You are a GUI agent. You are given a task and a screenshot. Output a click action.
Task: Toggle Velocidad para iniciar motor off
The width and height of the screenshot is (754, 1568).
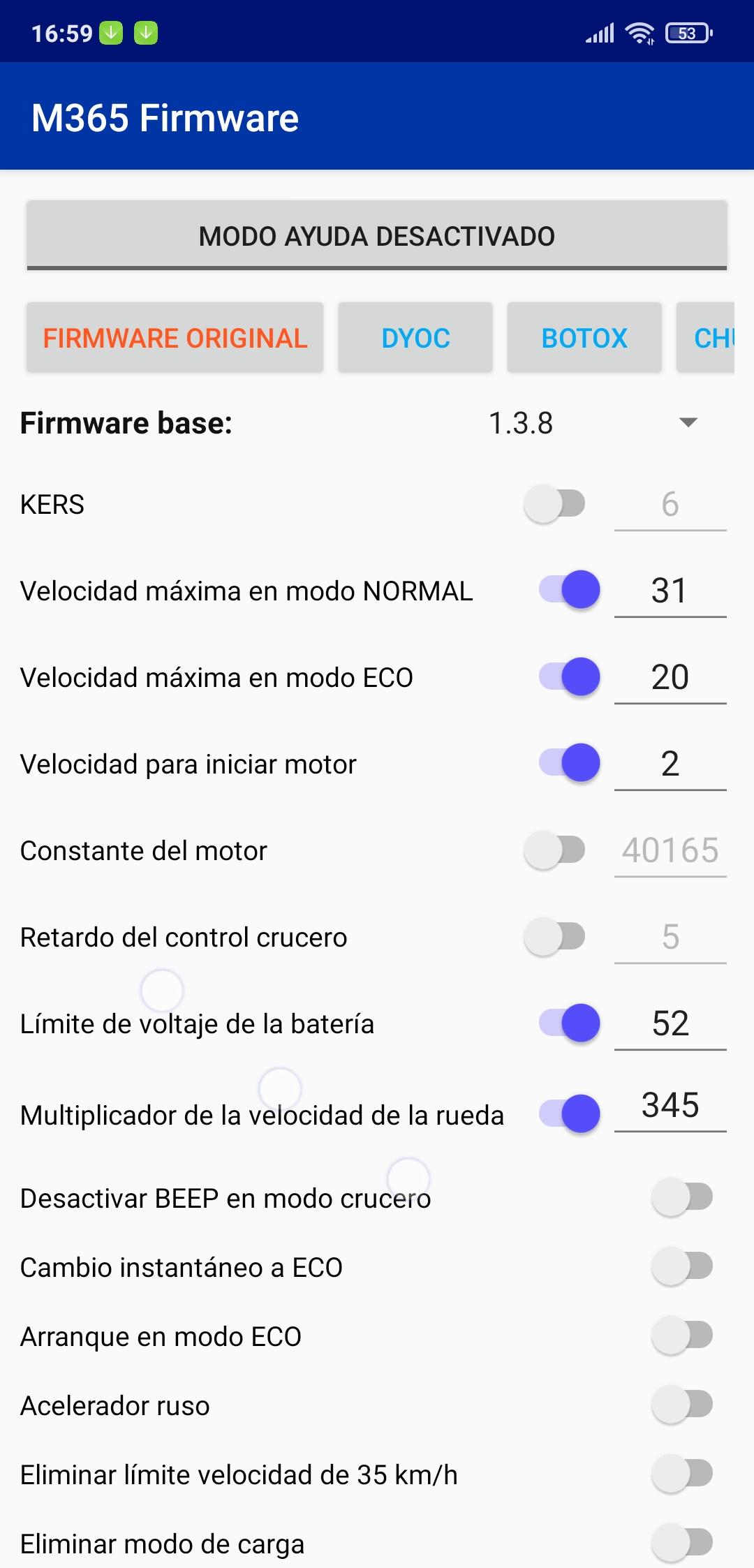[x=569, y=763]
